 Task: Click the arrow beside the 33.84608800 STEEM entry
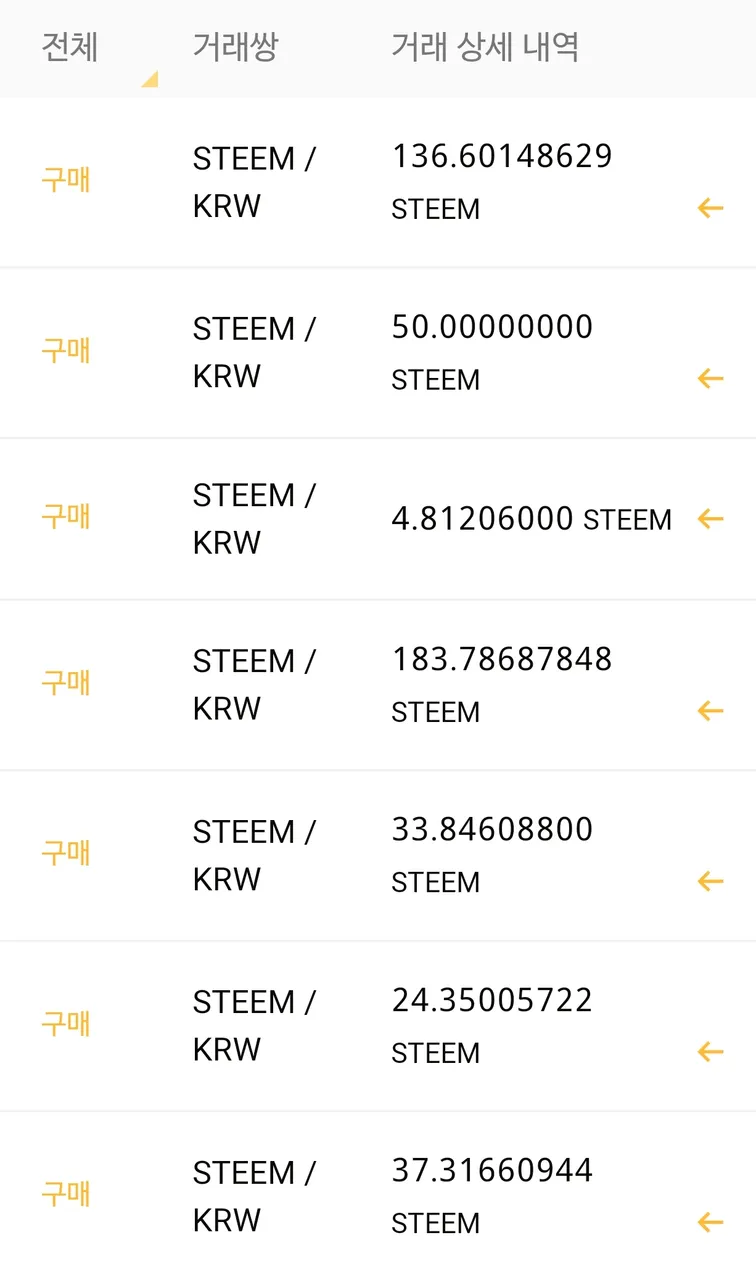710,881
